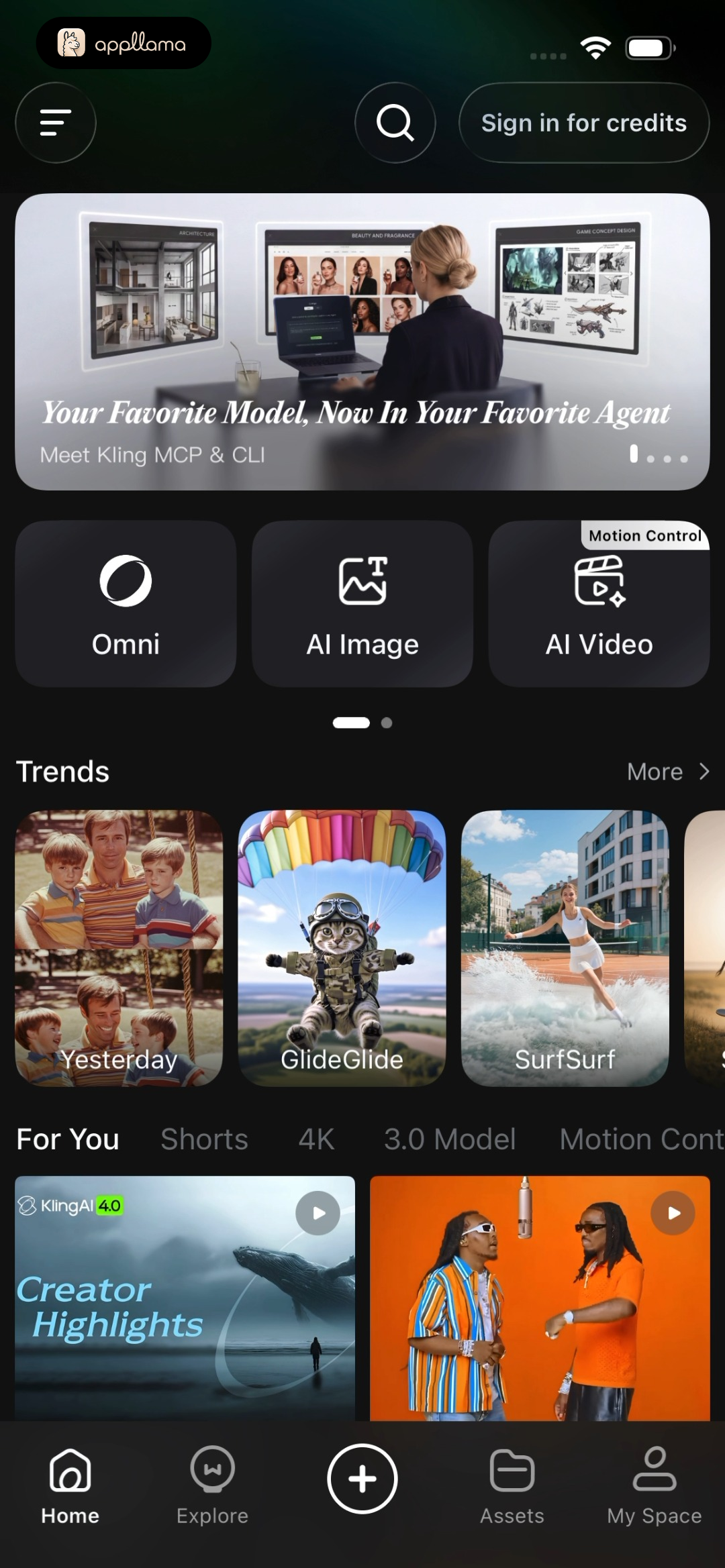
Task: Open the Omni tool
Action: pos(126,604)
